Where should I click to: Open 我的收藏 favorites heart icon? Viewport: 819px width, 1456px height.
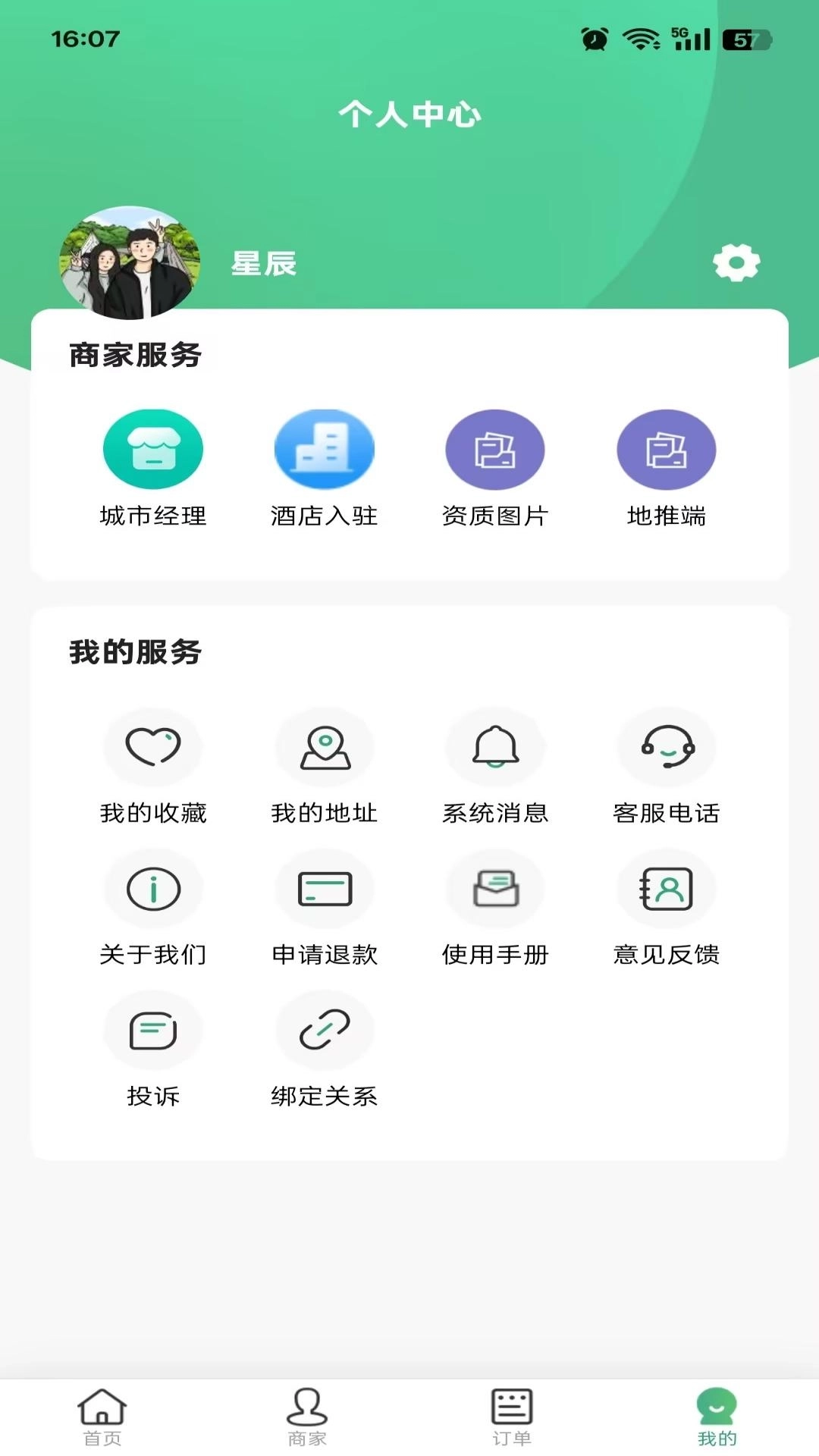click(153, 747)
